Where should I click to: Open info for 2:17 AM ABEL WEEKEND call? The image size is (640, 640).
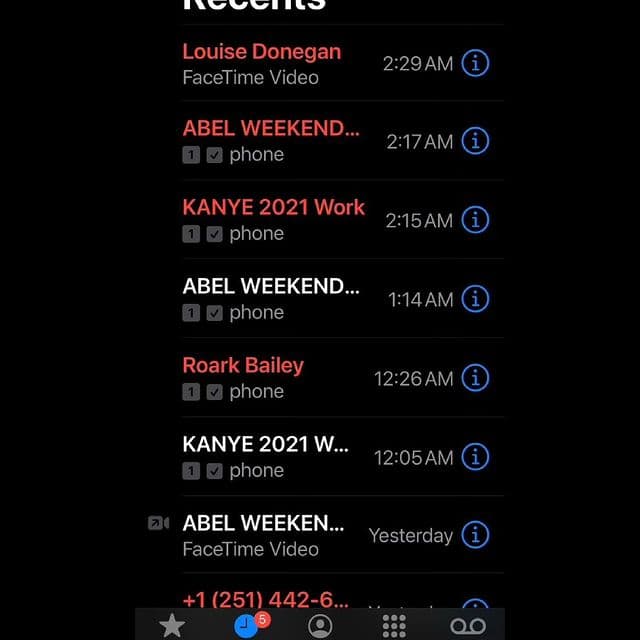click(476, 141)
